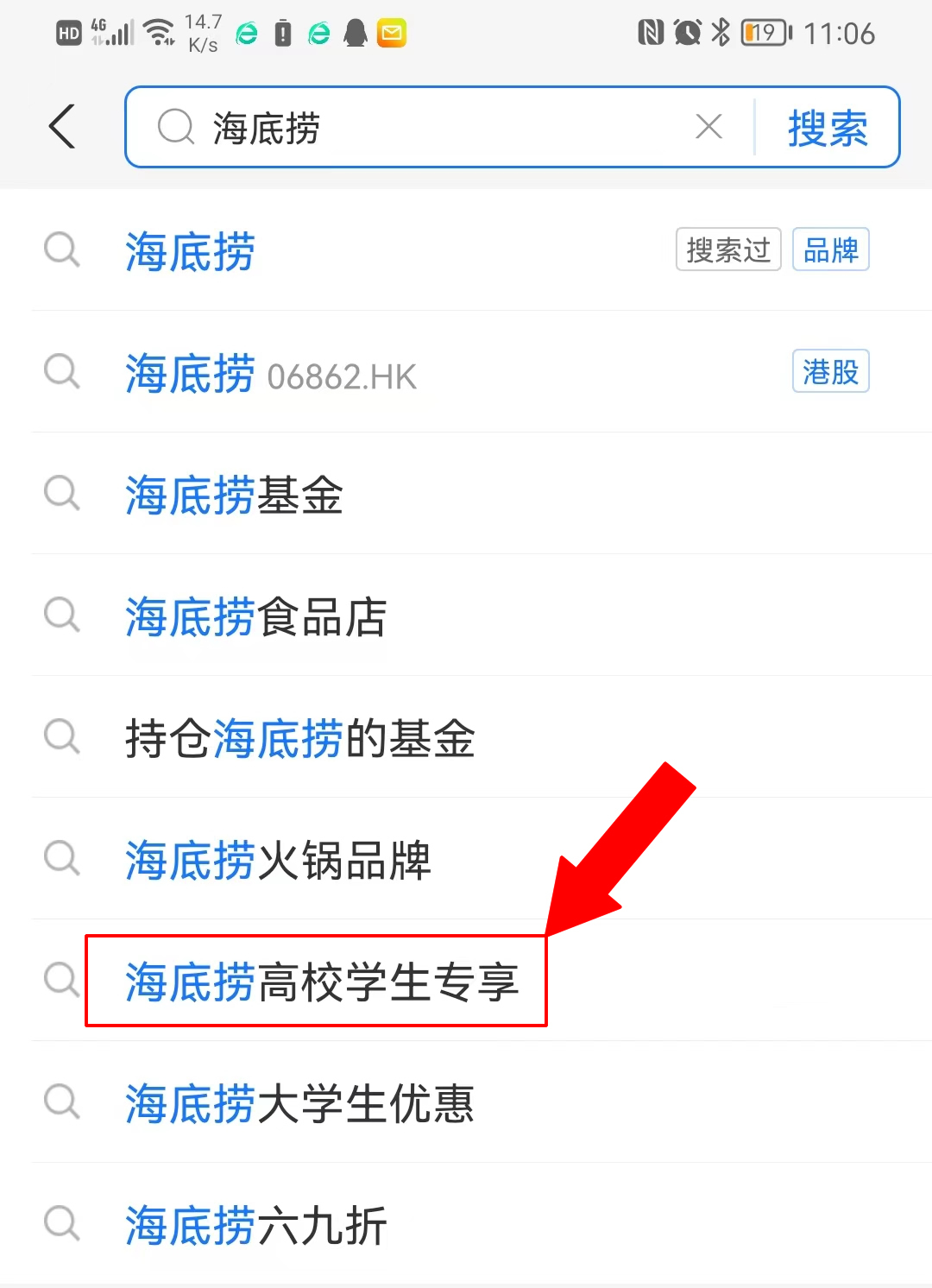932x1288 pixels.
Task: Tap the 搜索 button
Action: pyautogui.click(x=827, y=128)
